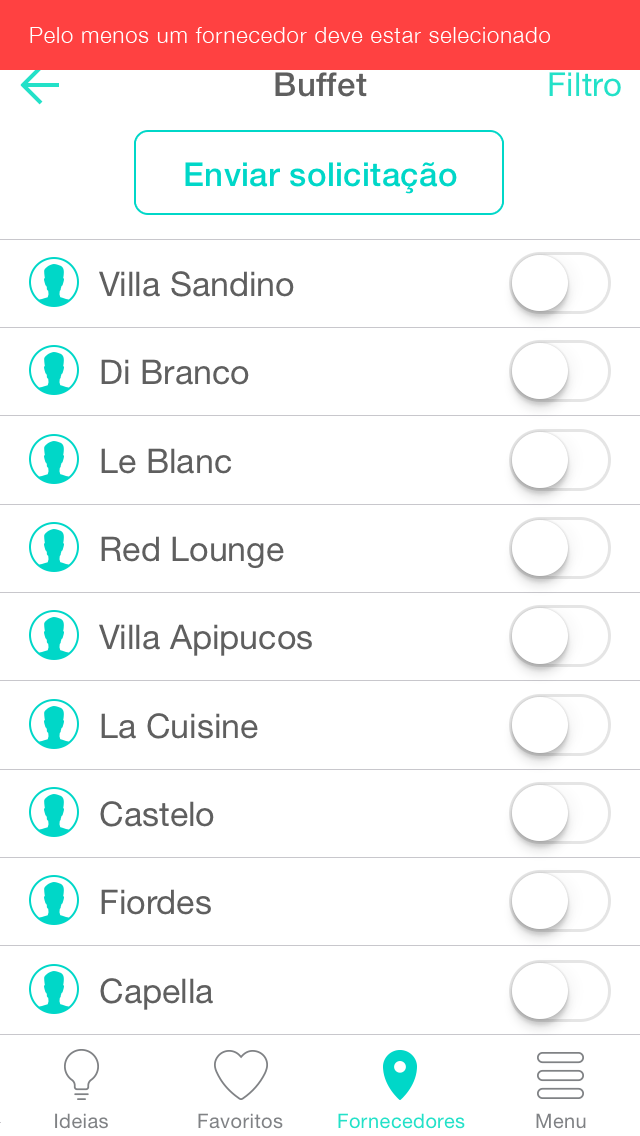This screenshot has width=640, height=1136.
Task: Turn on Capella switch
Action: click(560, 990)
